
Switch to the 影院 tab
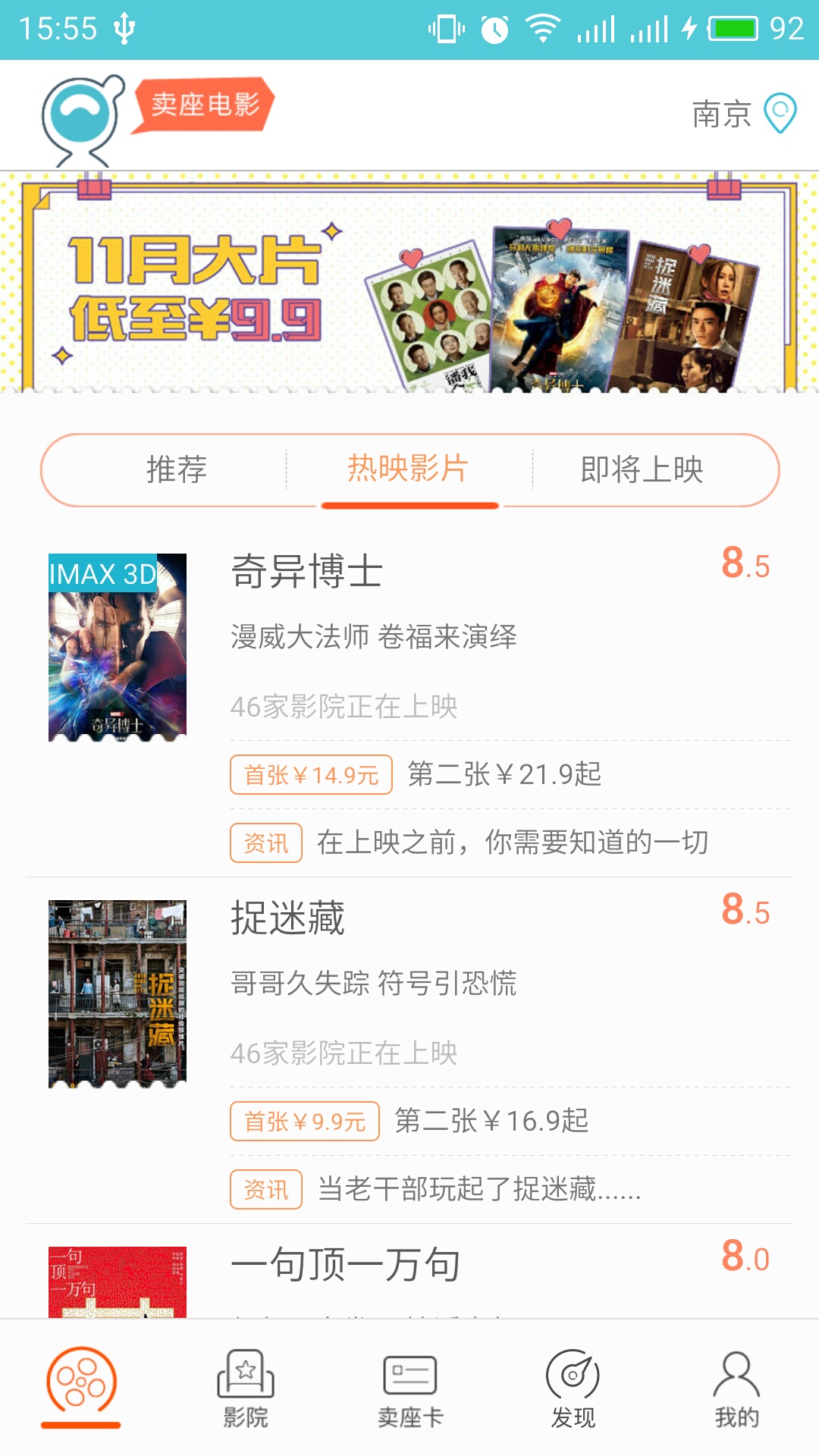click(x=245, y=1388)
